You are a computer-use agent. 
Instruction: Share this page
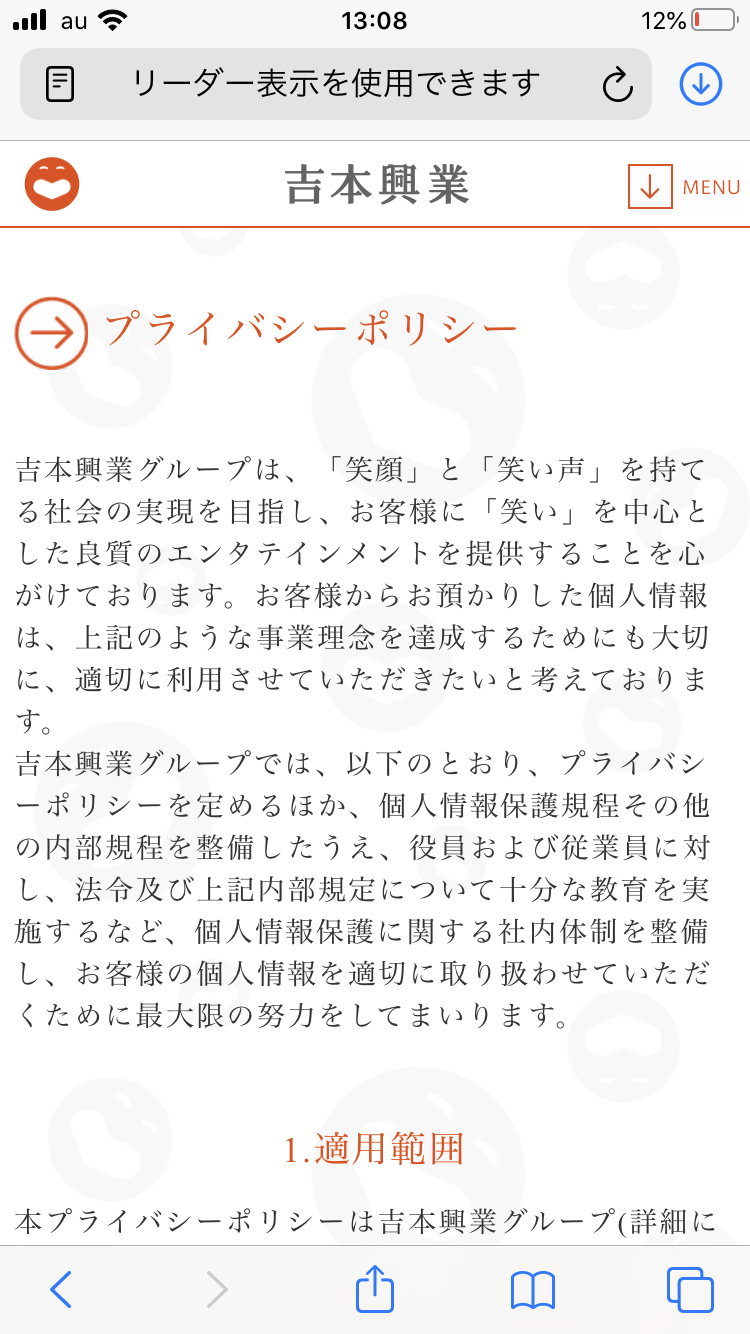click(x=375, y=1289)
